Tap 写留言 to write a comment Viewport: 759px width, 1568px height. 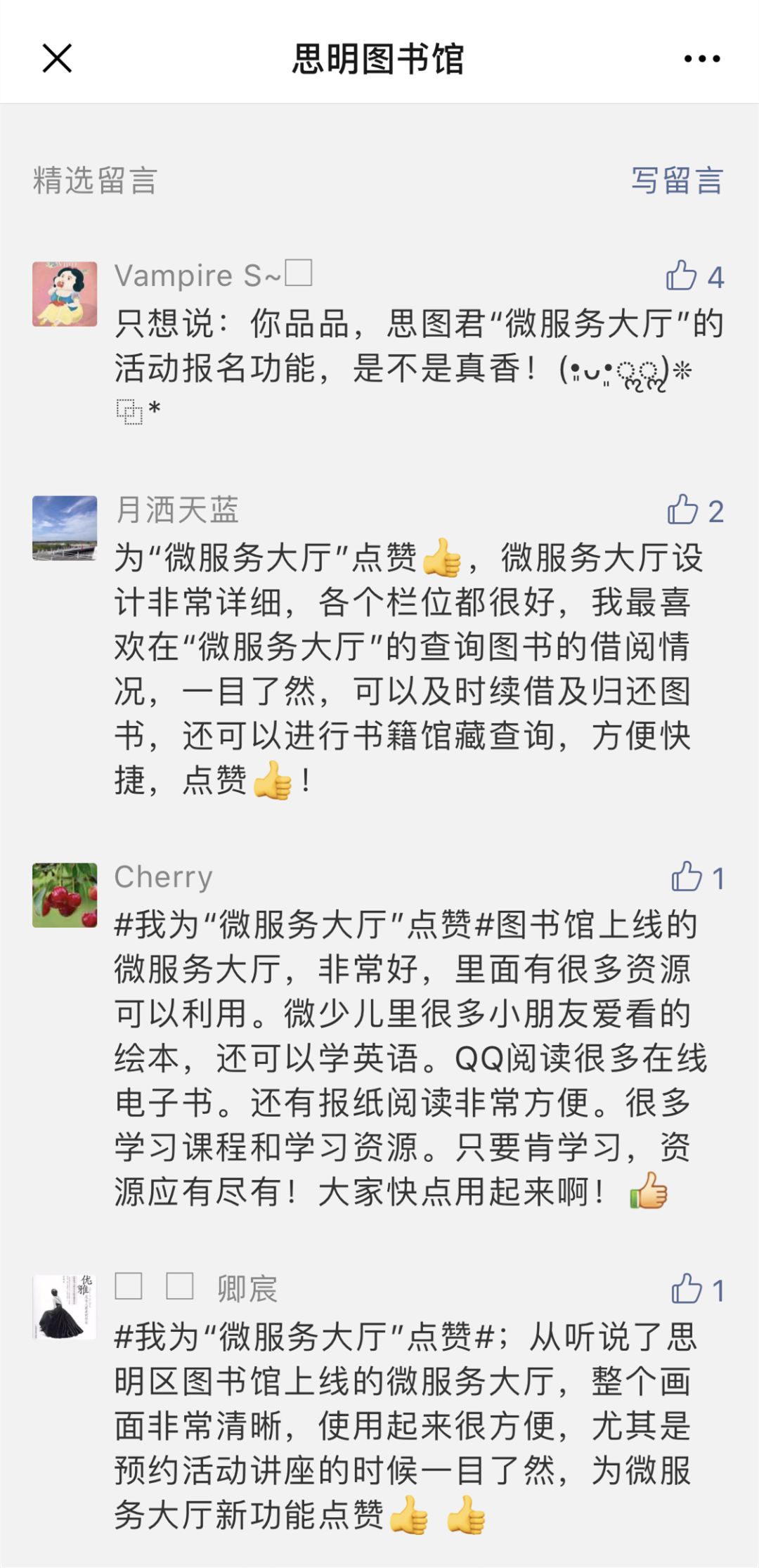676,181
